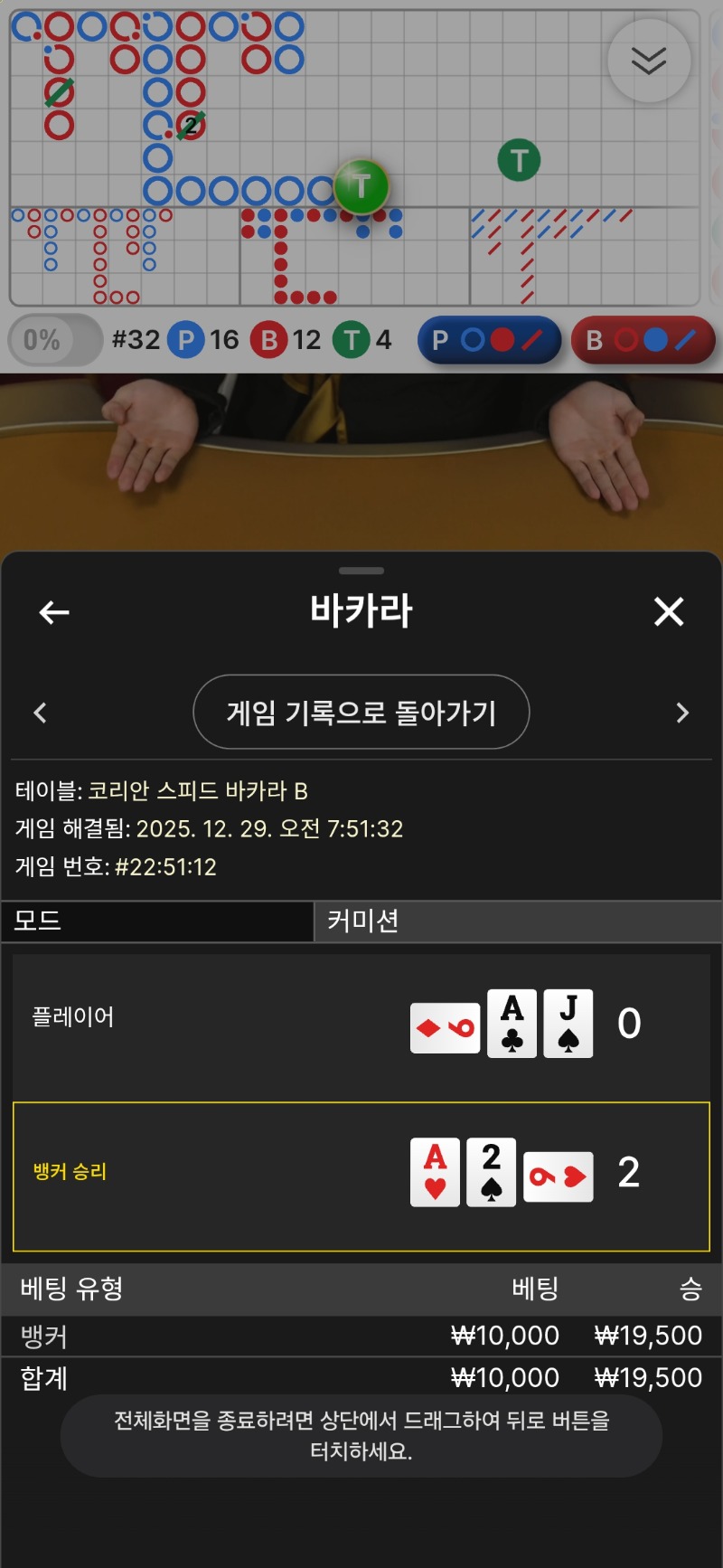View previous game record
723x1568 pixels.
click(40, 713)
